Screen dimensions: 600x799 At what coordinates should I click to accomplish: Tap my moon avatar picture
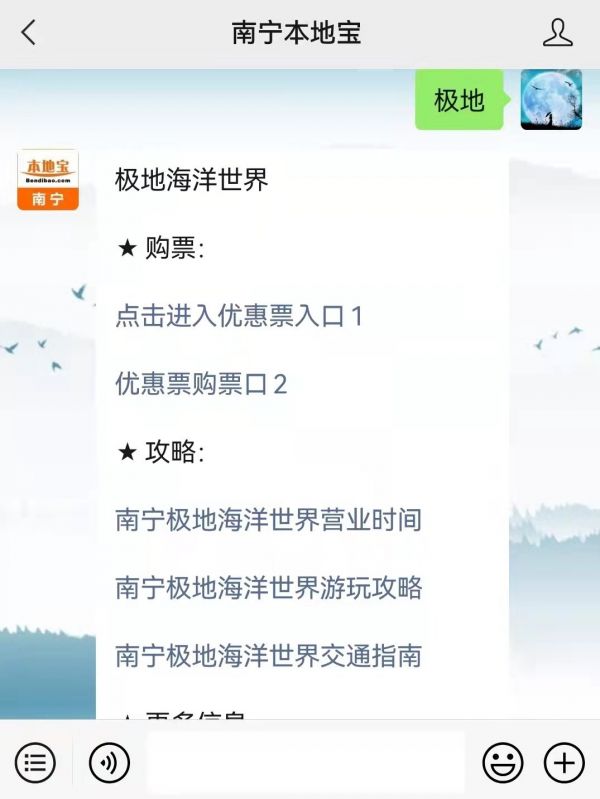coord(551,100)
